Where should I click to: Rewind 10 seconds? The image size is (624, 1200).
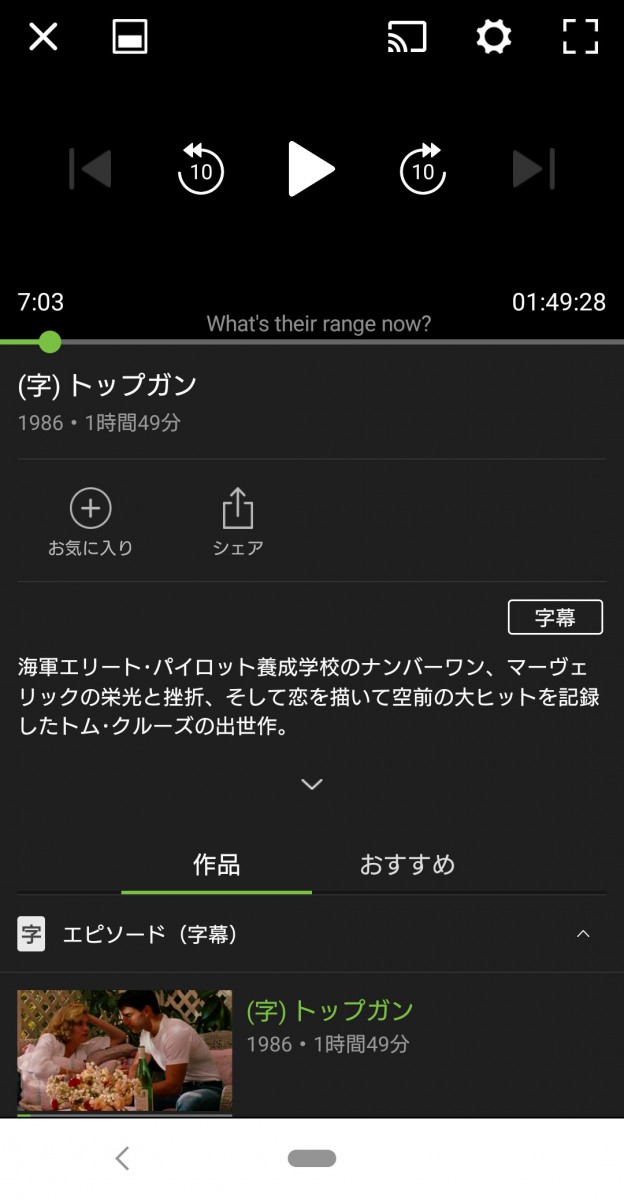click(x=201, y=169)
